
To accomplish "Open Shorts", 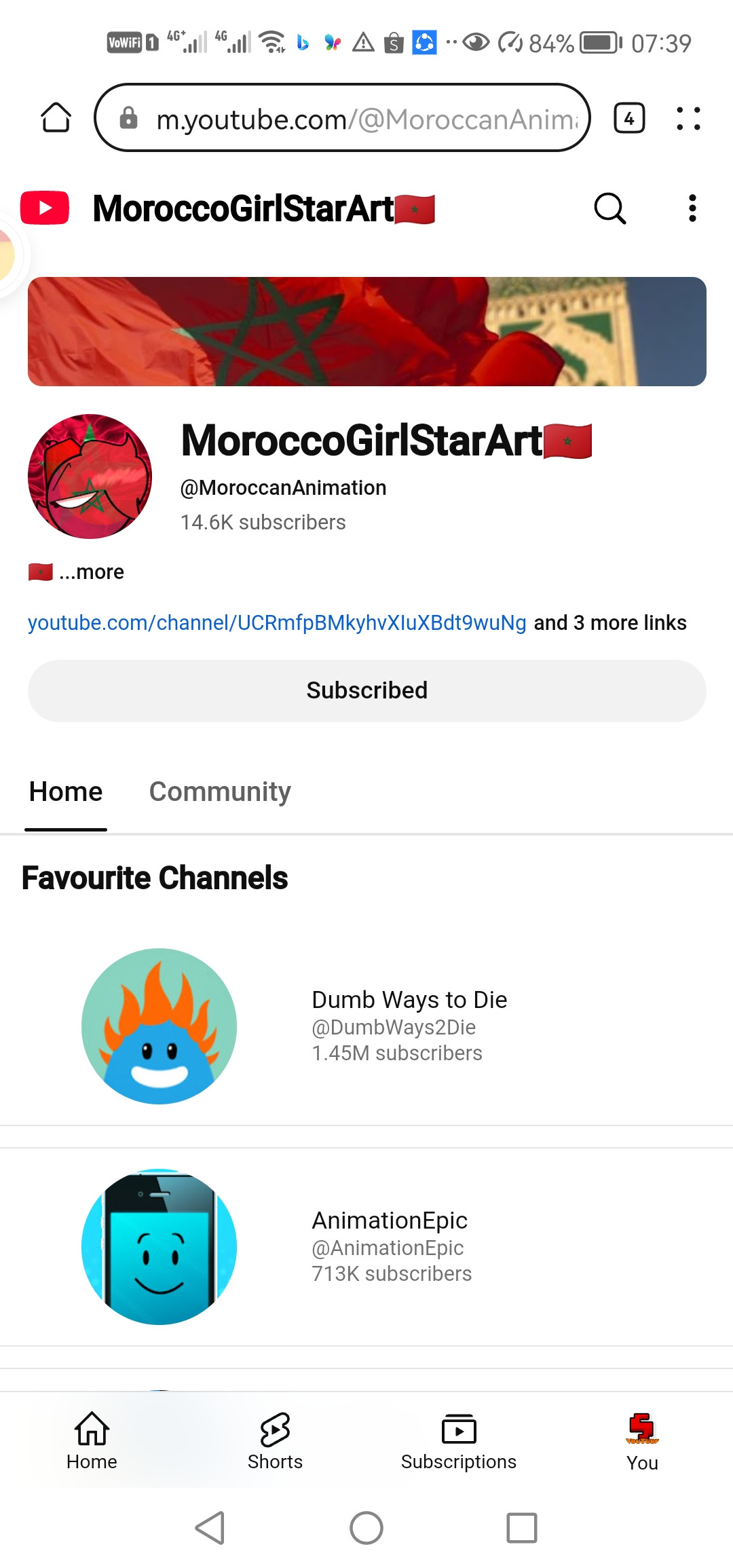I will [275, 1440].
